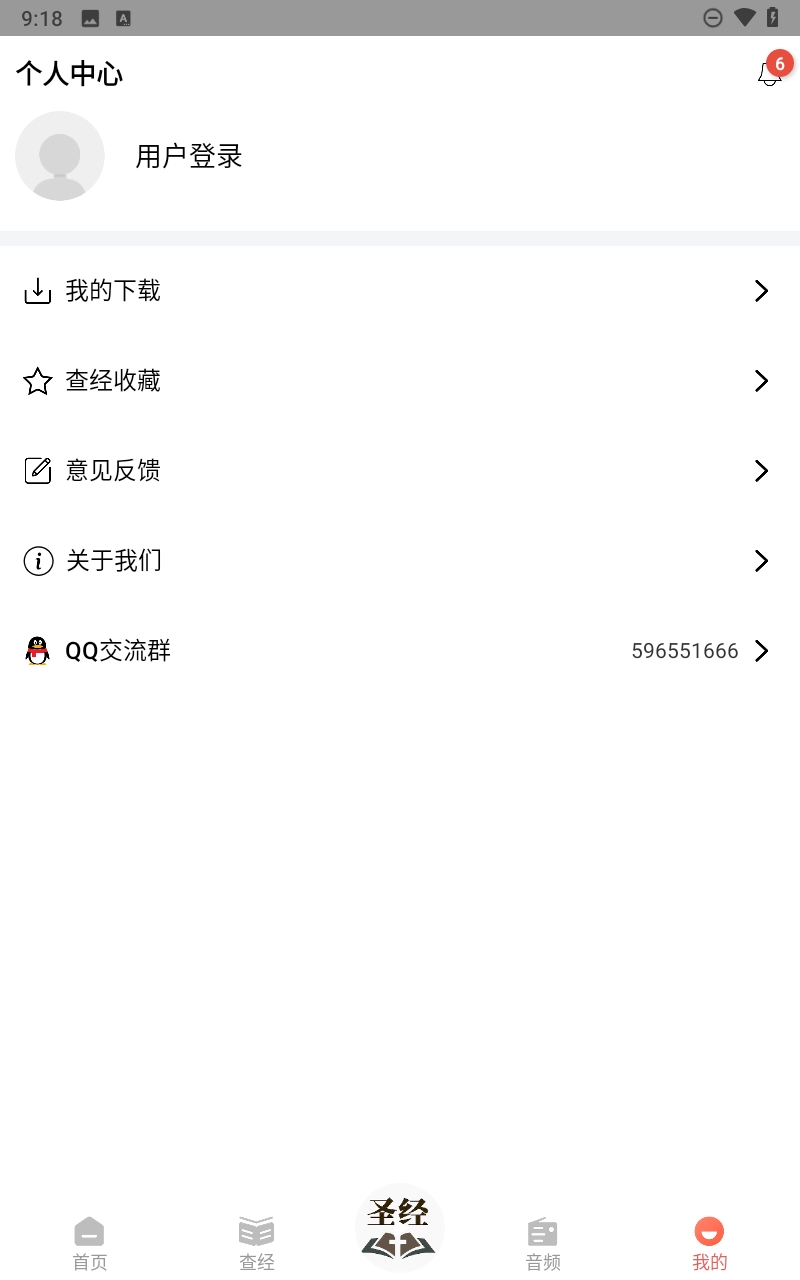The image size is (800, 1280).
Task: Expand 查经收藏 via its right chevron
Action: click(761, 381)
